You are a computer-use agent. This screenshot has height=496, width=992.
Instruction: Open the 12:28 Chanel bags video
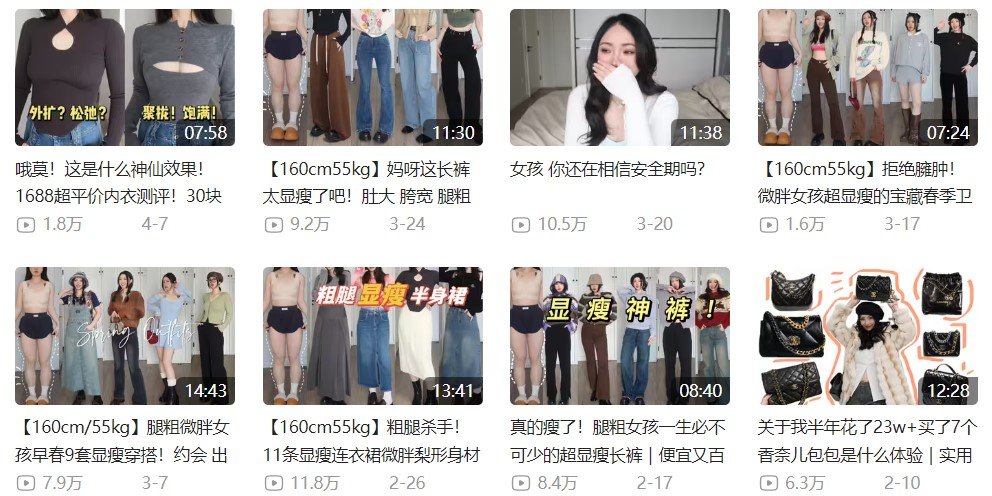point(867,335)
